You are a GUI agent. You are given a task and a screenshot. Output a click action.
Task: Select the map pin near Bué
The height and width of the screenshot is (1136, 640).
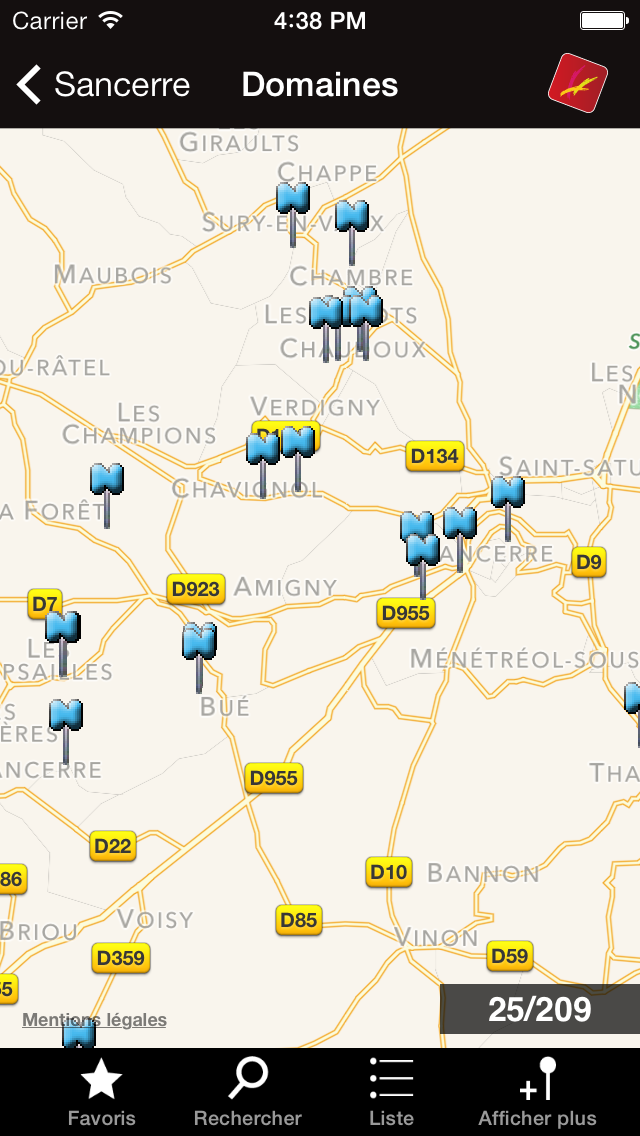(199, 645)
